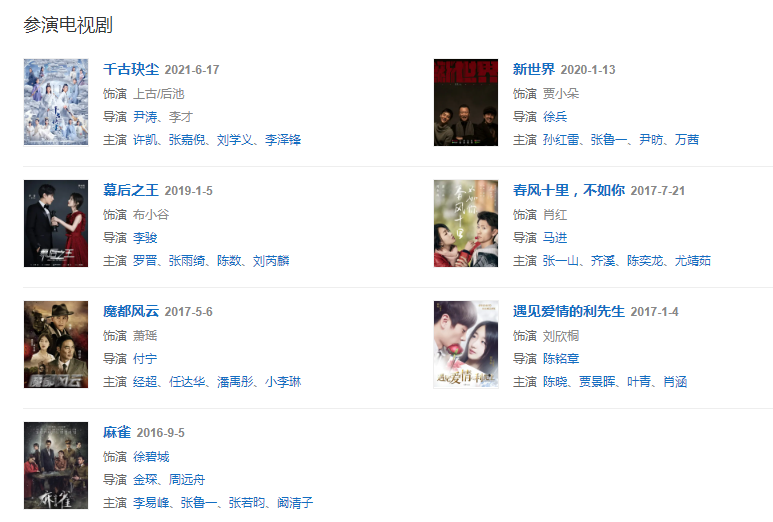Viewport: 773px width, 522px height.
Task: Open actor 孙红雷's page
Action: (561, 140)
